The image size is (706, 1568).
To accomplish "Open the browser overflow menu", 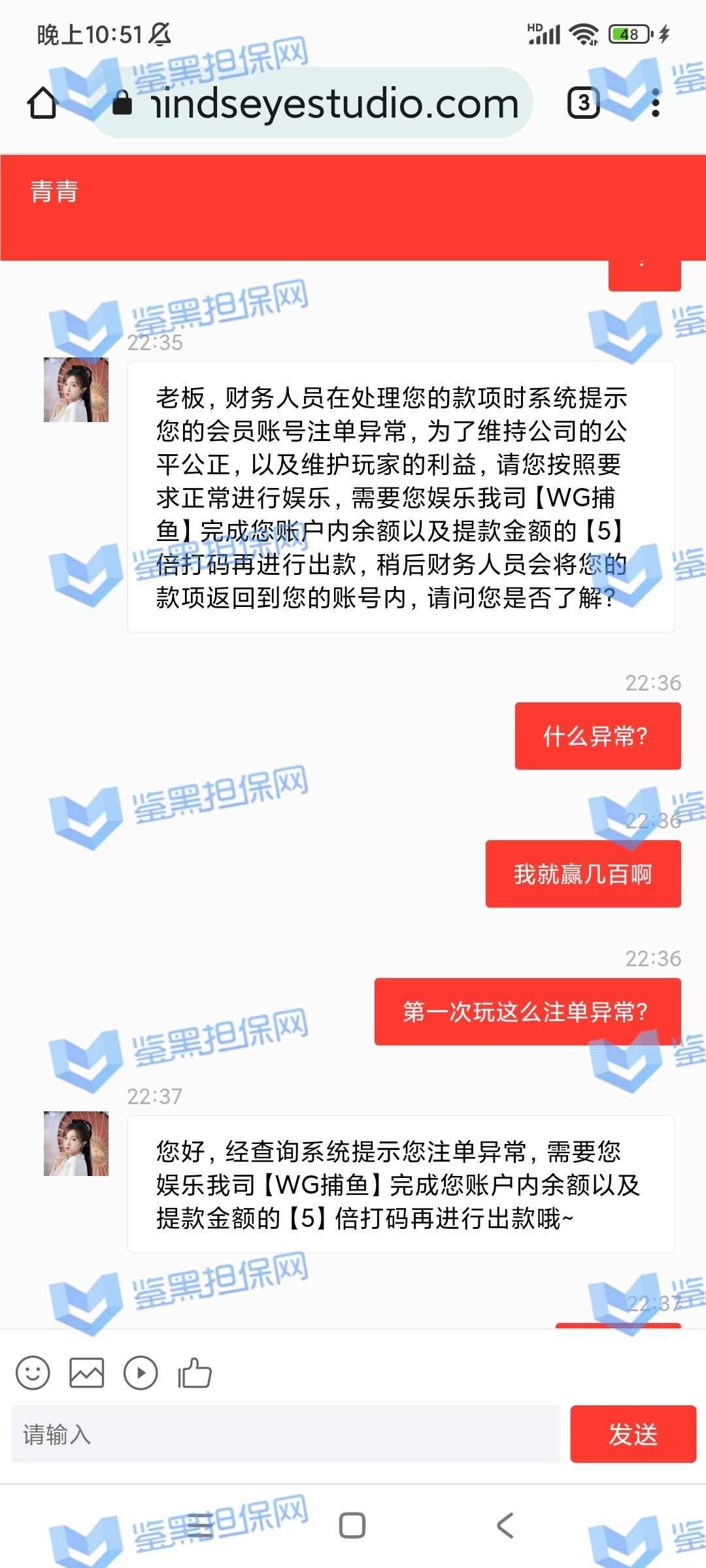I will click(656, 103).
